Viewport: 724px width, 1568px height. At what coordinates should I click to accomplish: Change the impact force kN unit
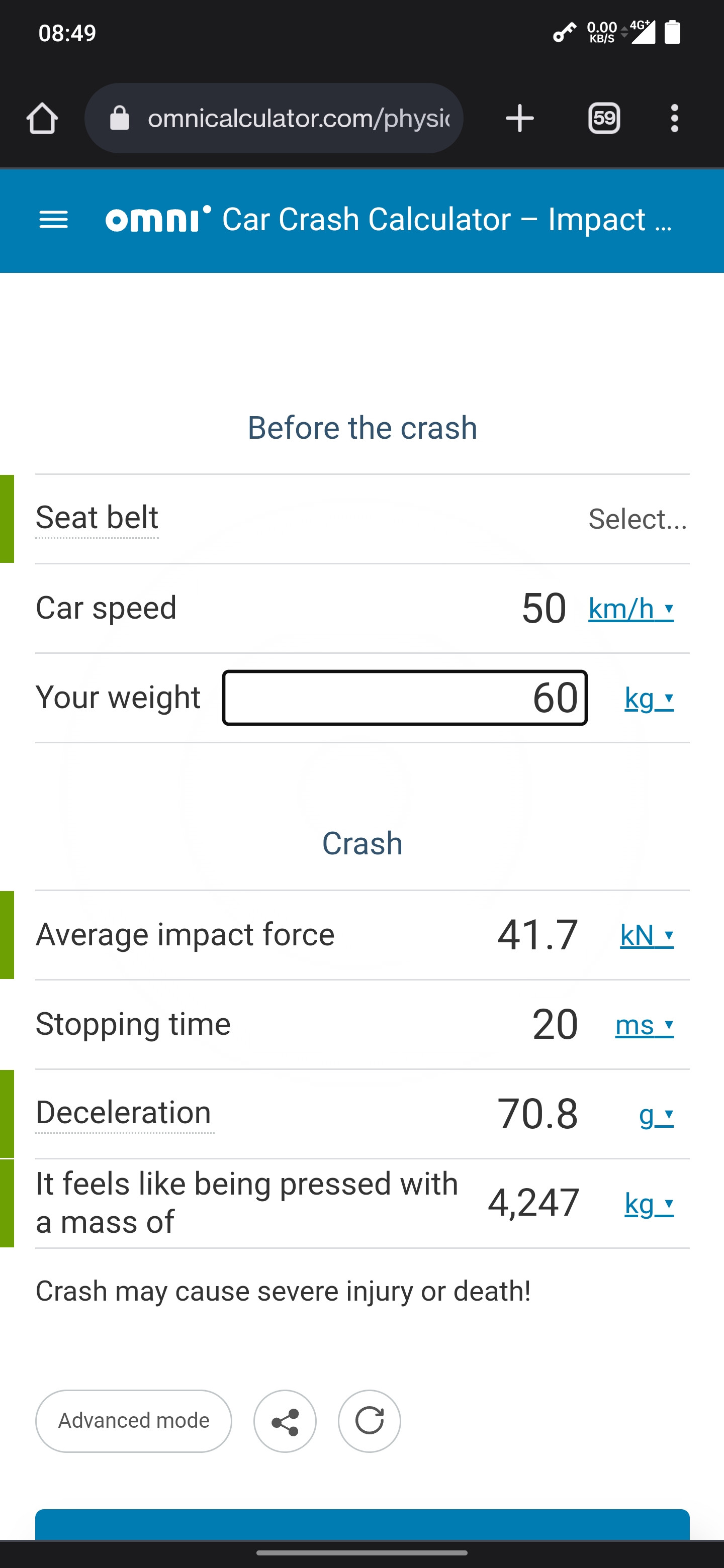pyautogui.click(x=647, y=935)
